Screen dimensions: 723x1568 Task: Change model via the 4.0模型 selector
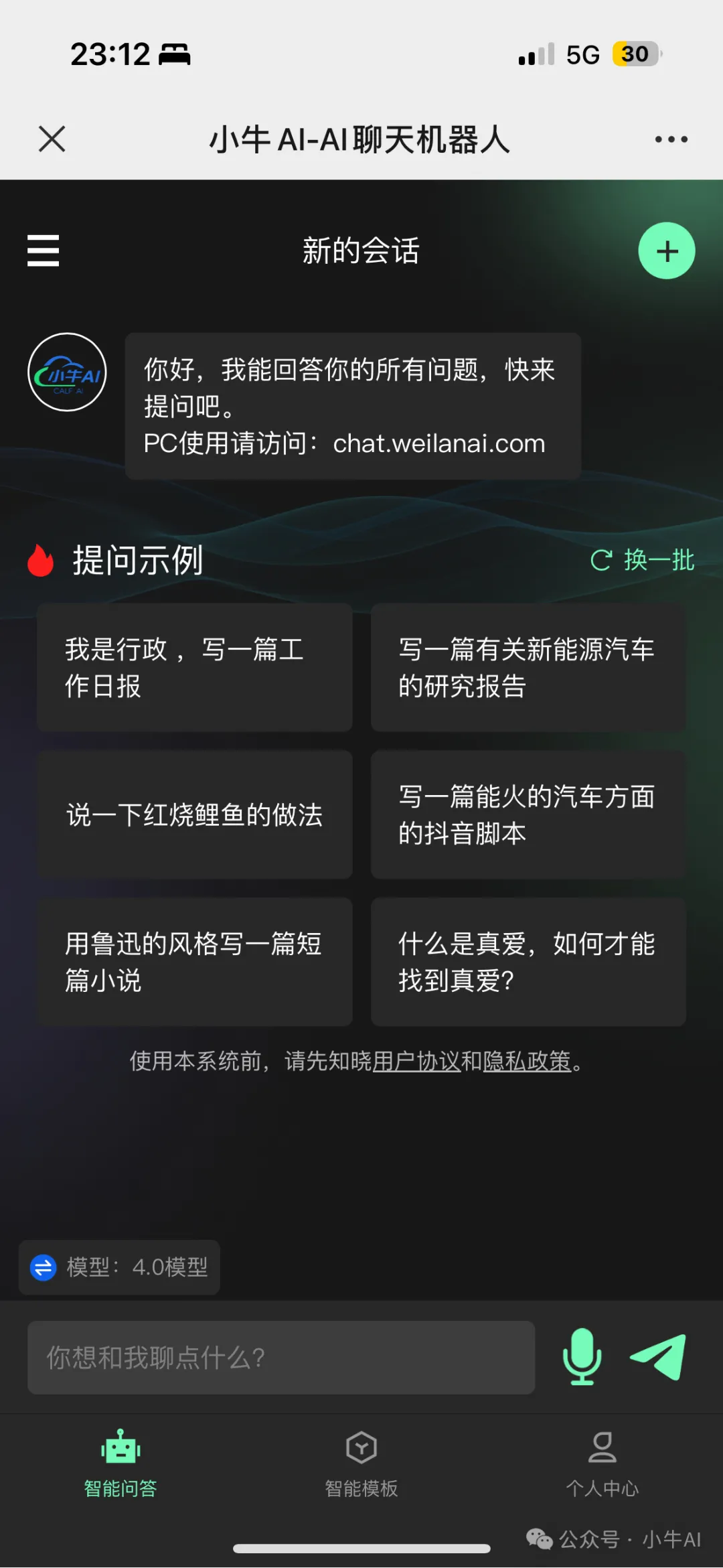[167, 1267]
